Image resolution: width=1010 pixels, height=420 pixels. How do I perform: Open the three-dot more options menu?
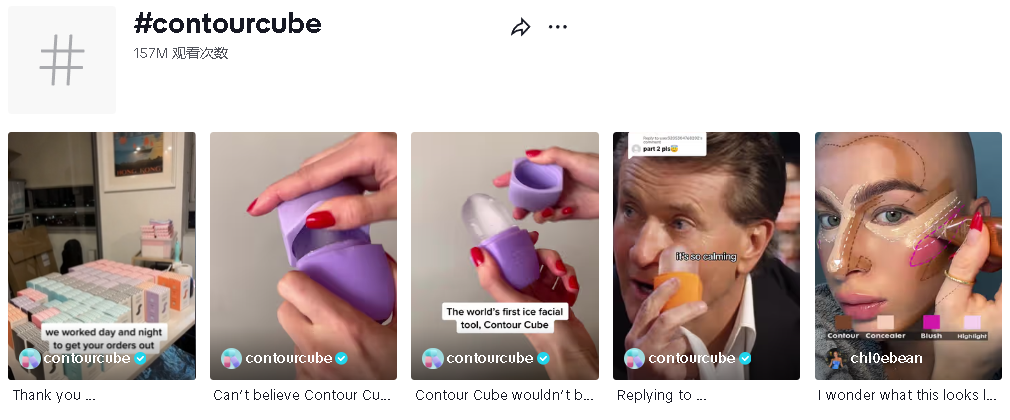point(558,27)
